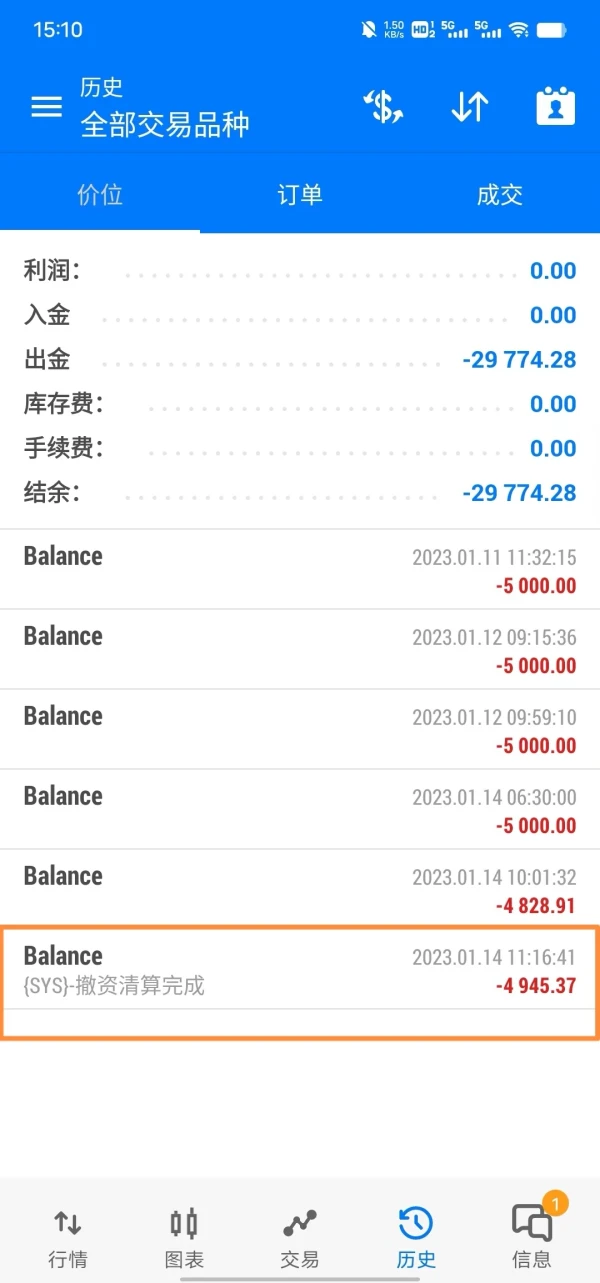This screenshot has height=1283, width=600.
Task: Open the sort arrows option
Action: click(469, 108)
